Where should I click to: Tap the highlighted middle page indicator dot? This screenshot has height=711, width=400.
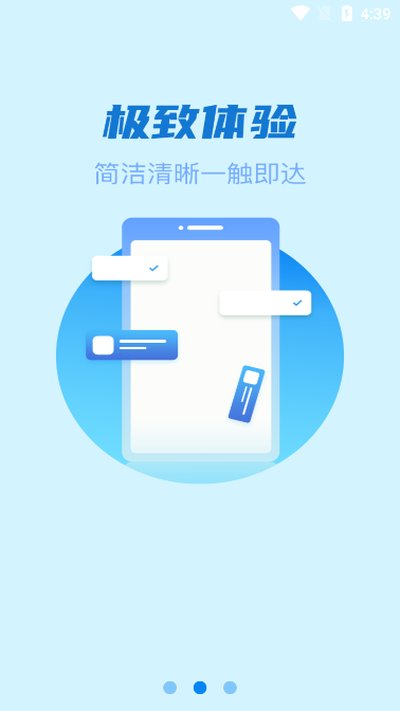200,687
